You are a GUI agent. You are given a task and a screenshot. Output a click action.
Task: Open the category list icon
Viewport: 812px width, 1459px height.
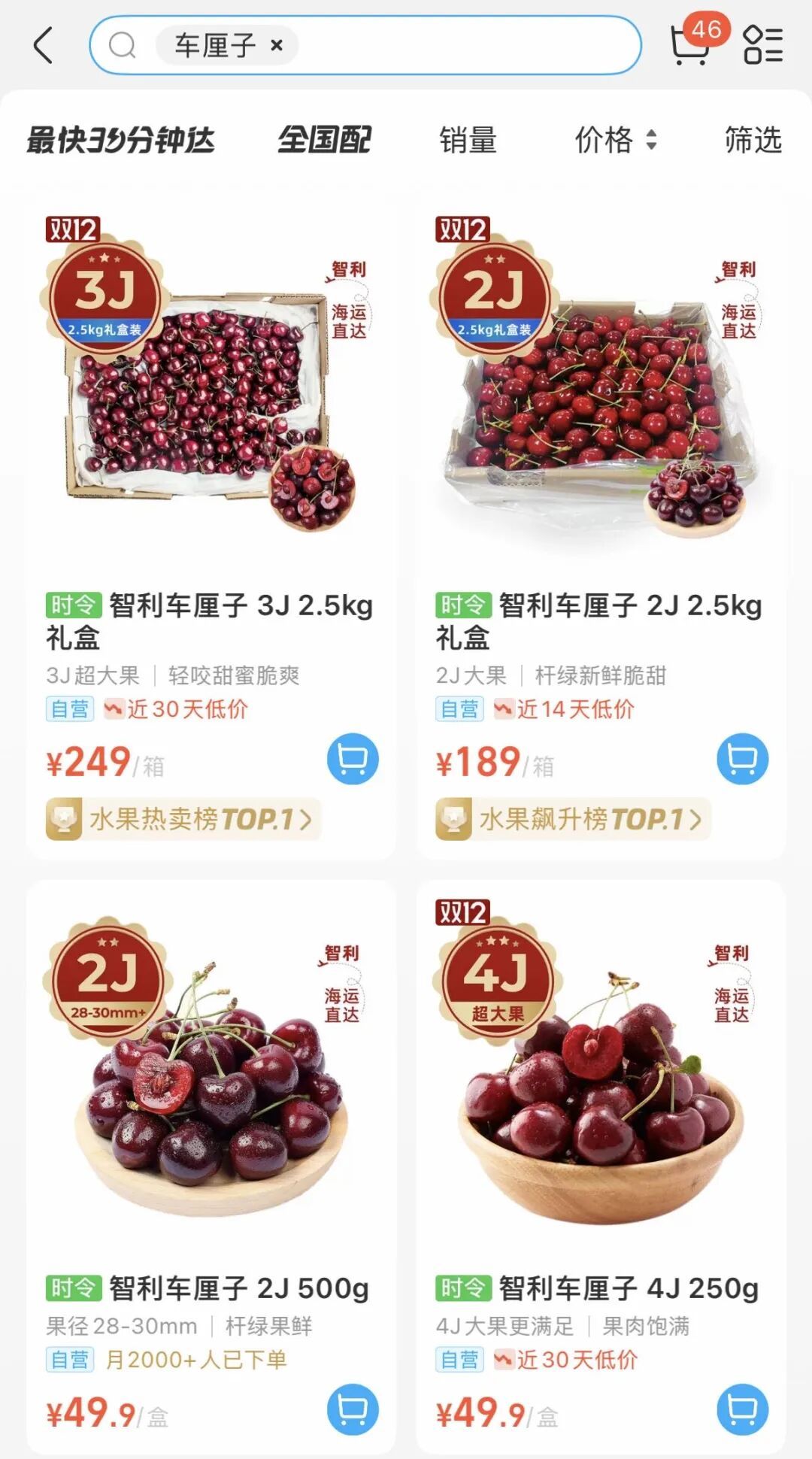(x=762, y=45)
